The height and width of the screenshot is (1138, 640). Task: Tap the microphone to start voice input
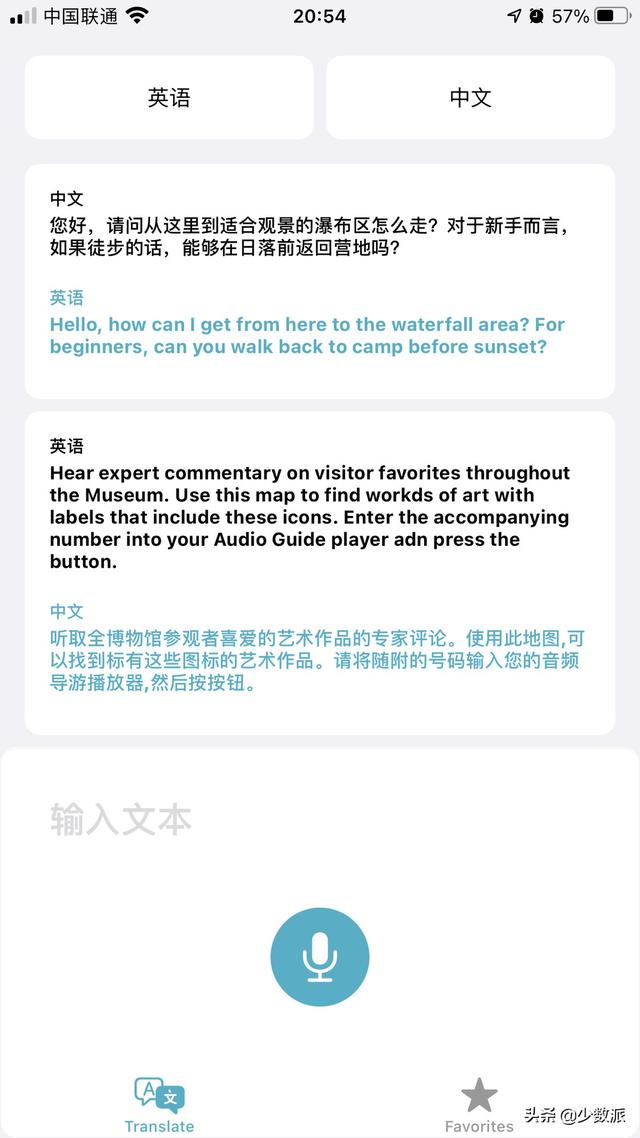click(320, 957)
